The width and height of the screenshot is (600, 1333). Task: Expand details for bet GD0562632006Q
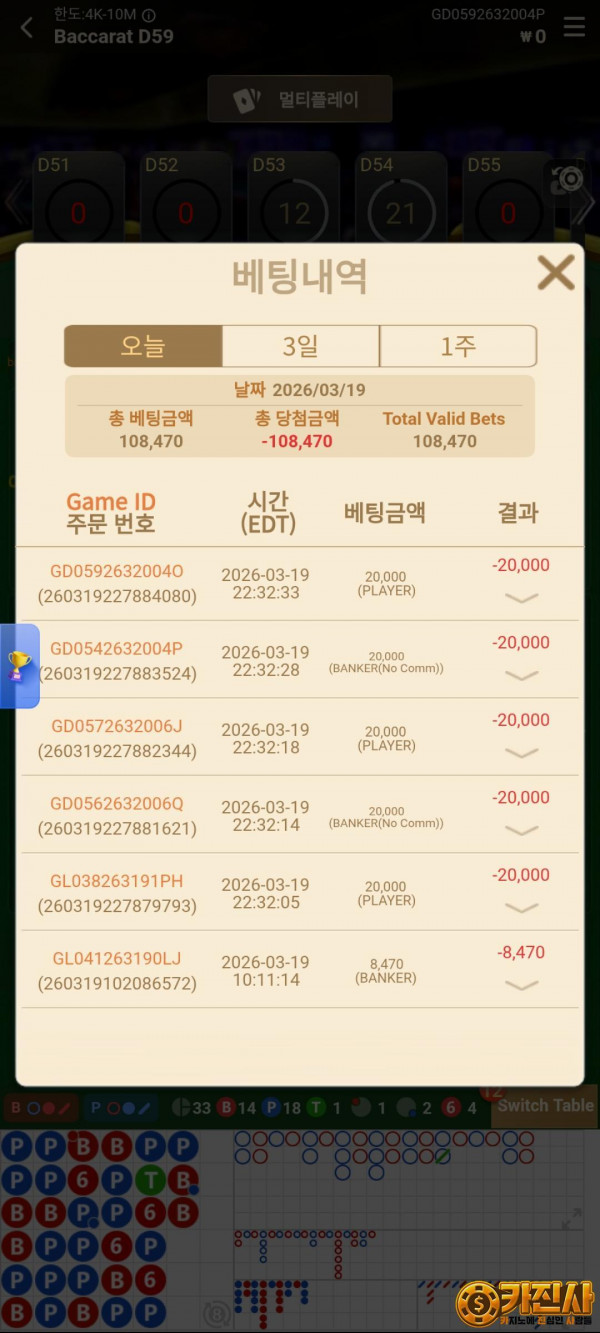pyautogui.click(x=521, y=830)
